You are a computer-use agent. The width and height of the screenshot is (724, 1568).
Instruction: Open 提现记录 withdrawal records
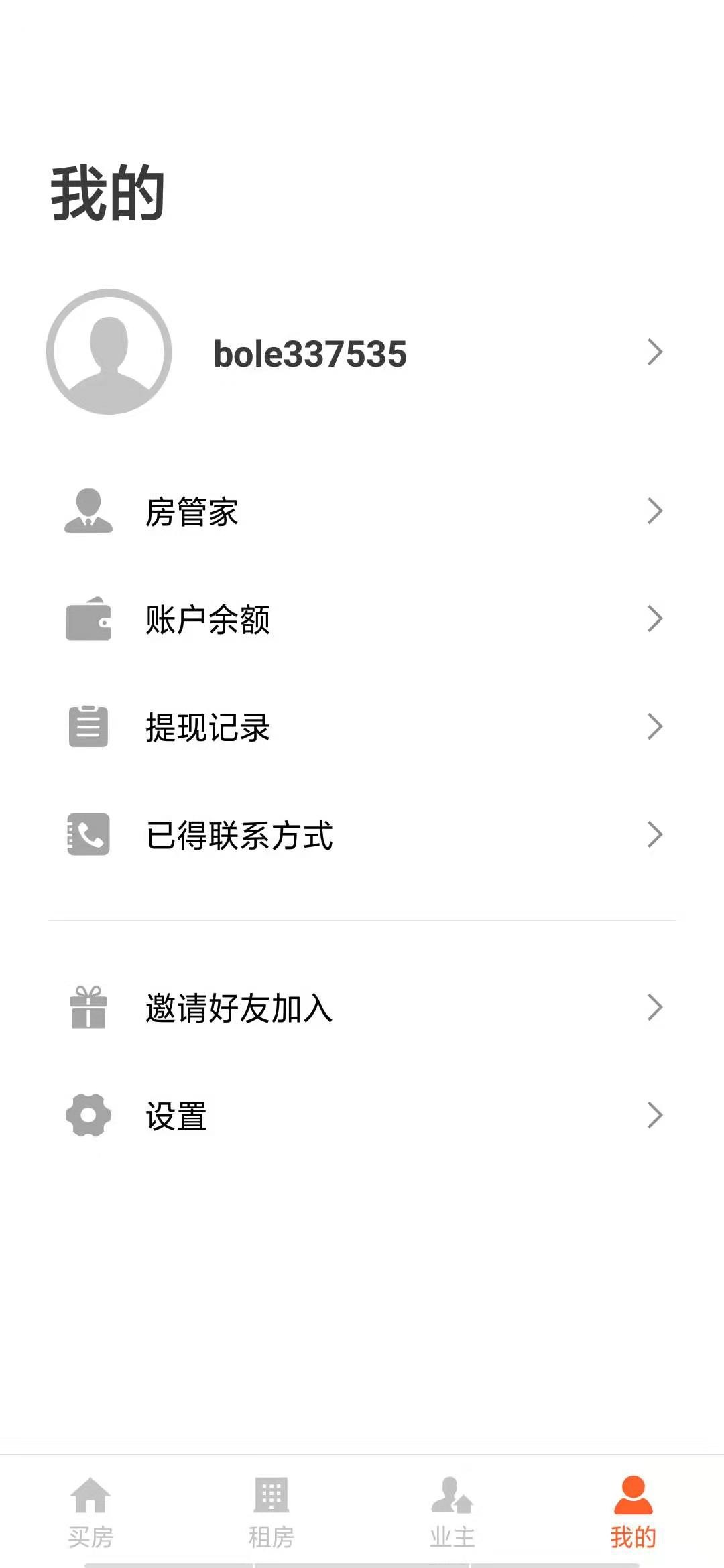362,727
